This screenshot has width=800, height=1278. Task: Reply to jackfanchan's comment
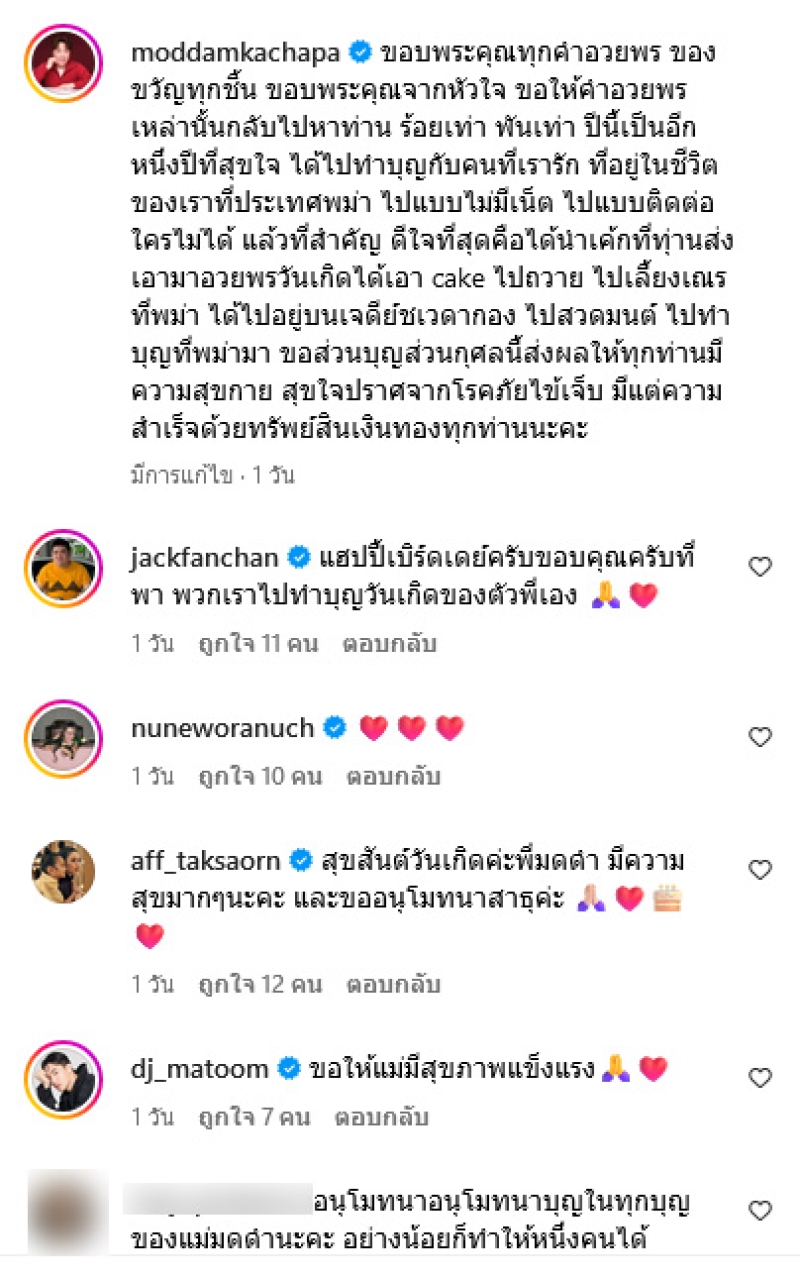tap(389, 643)
